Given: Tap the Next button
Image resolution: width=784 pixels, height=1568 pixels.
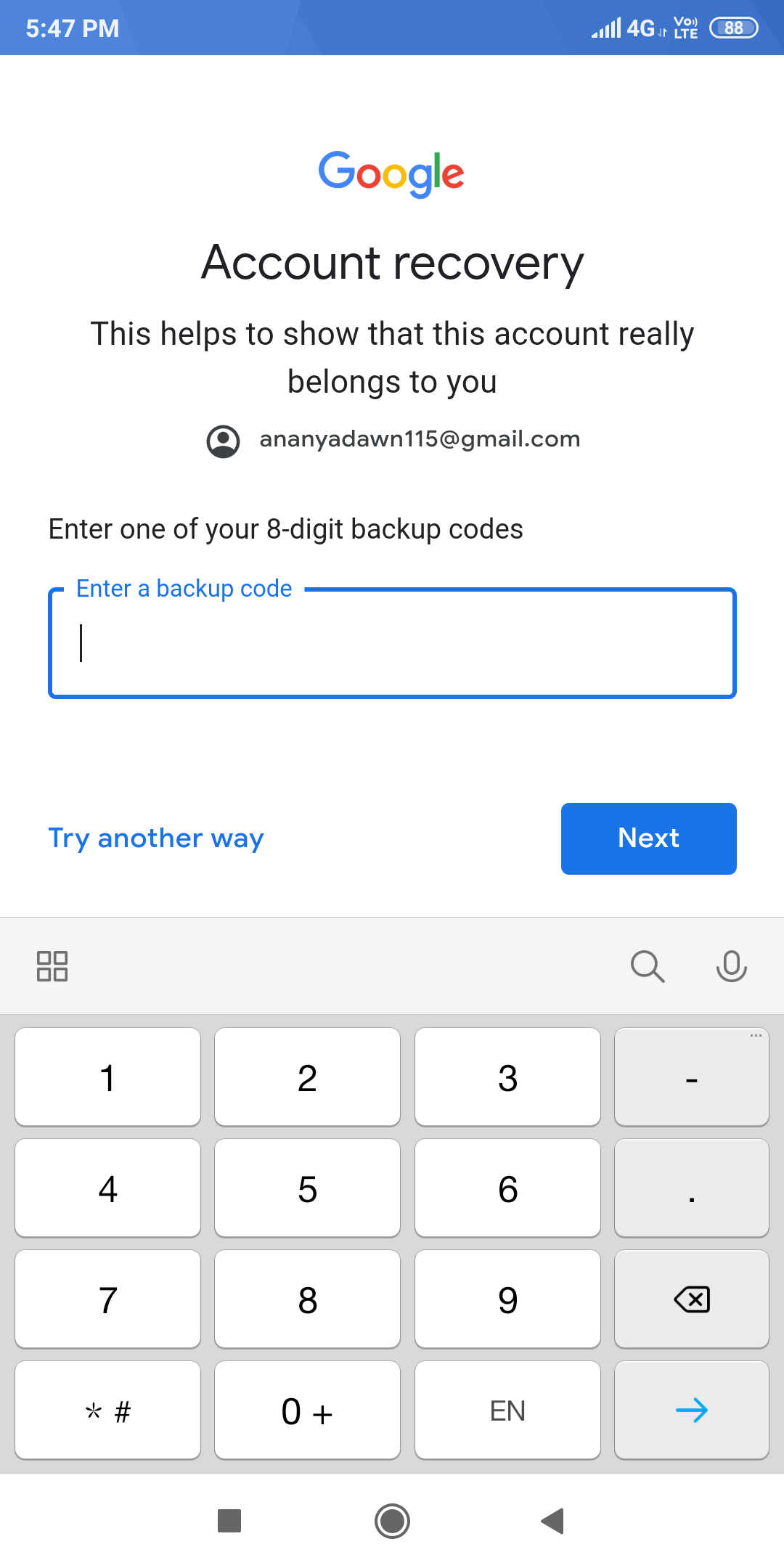Looking at the screenshot, I should (648, 838).
